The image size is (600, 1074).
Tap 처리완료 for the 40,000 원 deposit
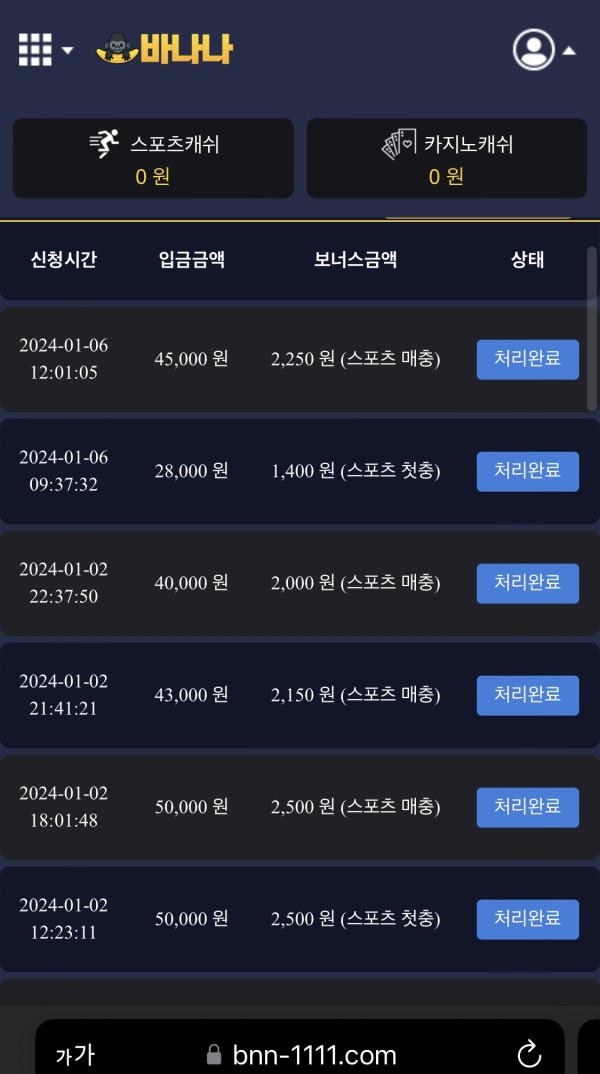tap(527, 583)
